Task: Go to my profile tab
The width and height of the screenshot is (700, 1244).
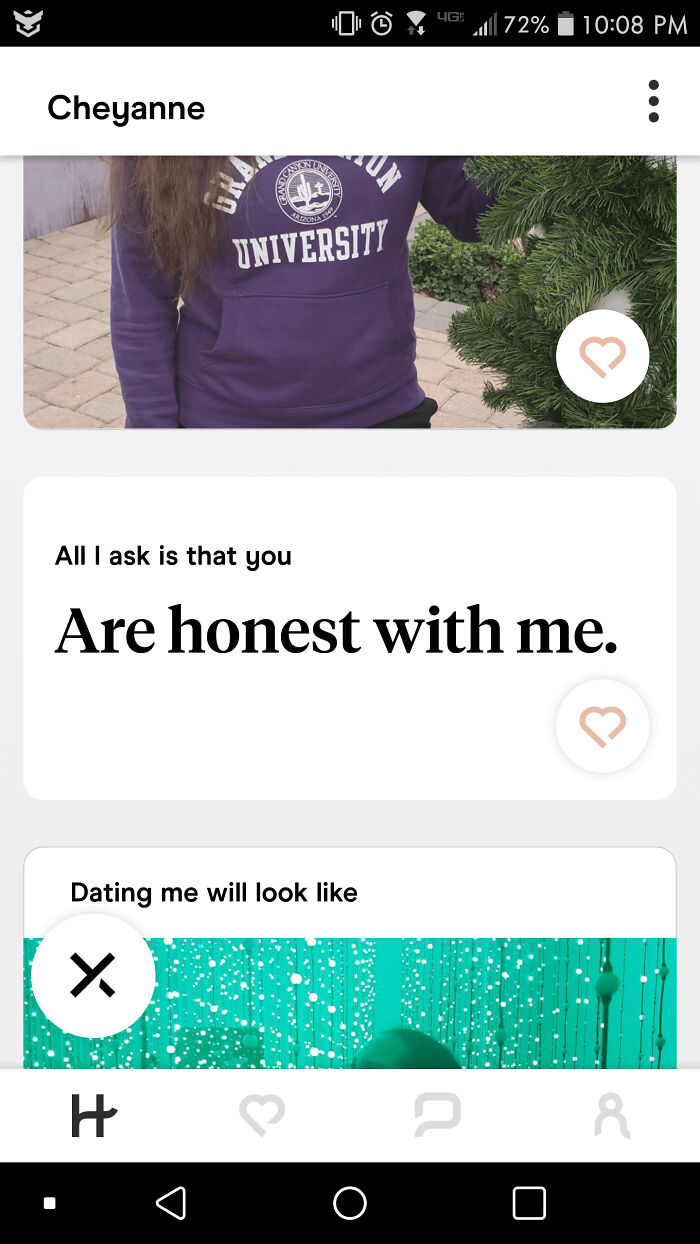Action: (x=612, y=1115)
